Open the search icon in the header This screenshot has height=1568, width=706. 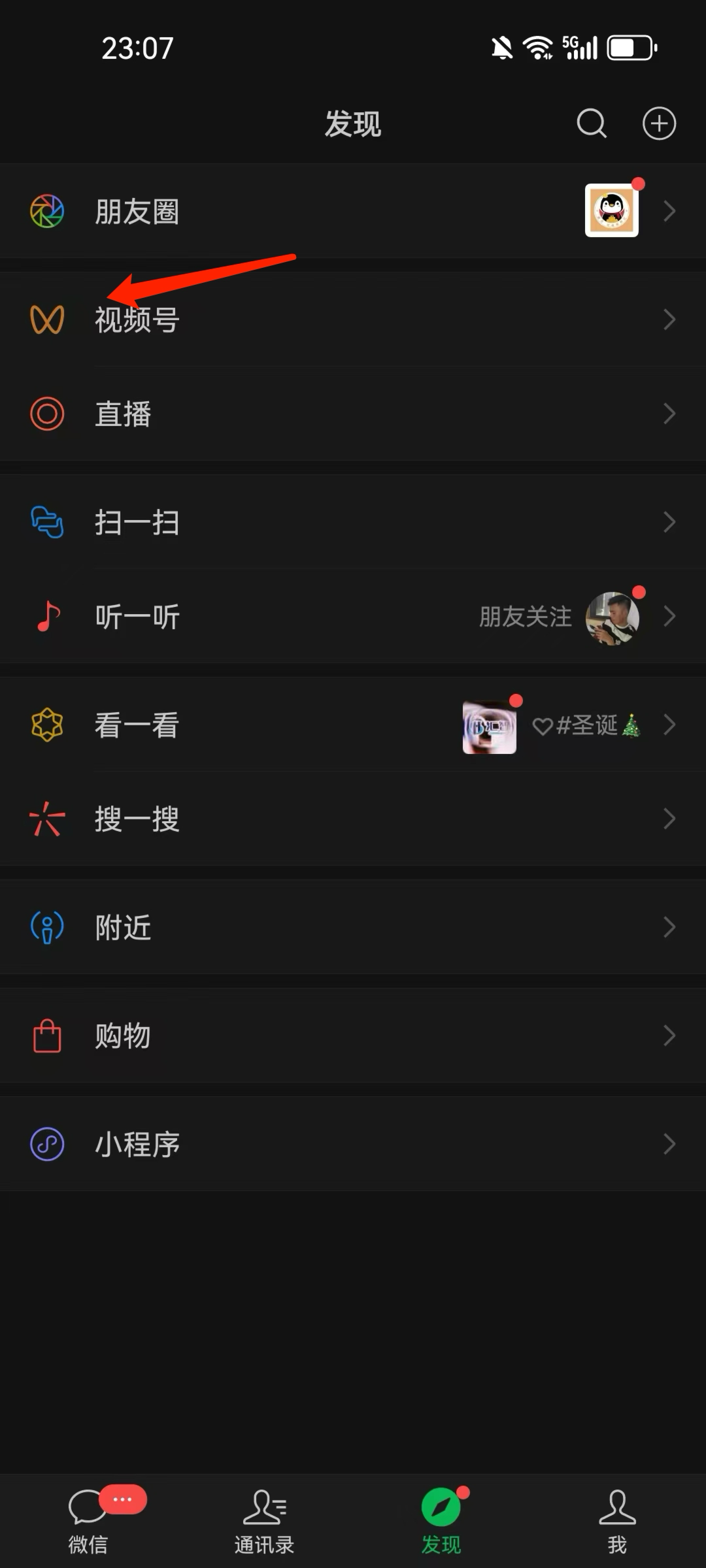point(592,123)
